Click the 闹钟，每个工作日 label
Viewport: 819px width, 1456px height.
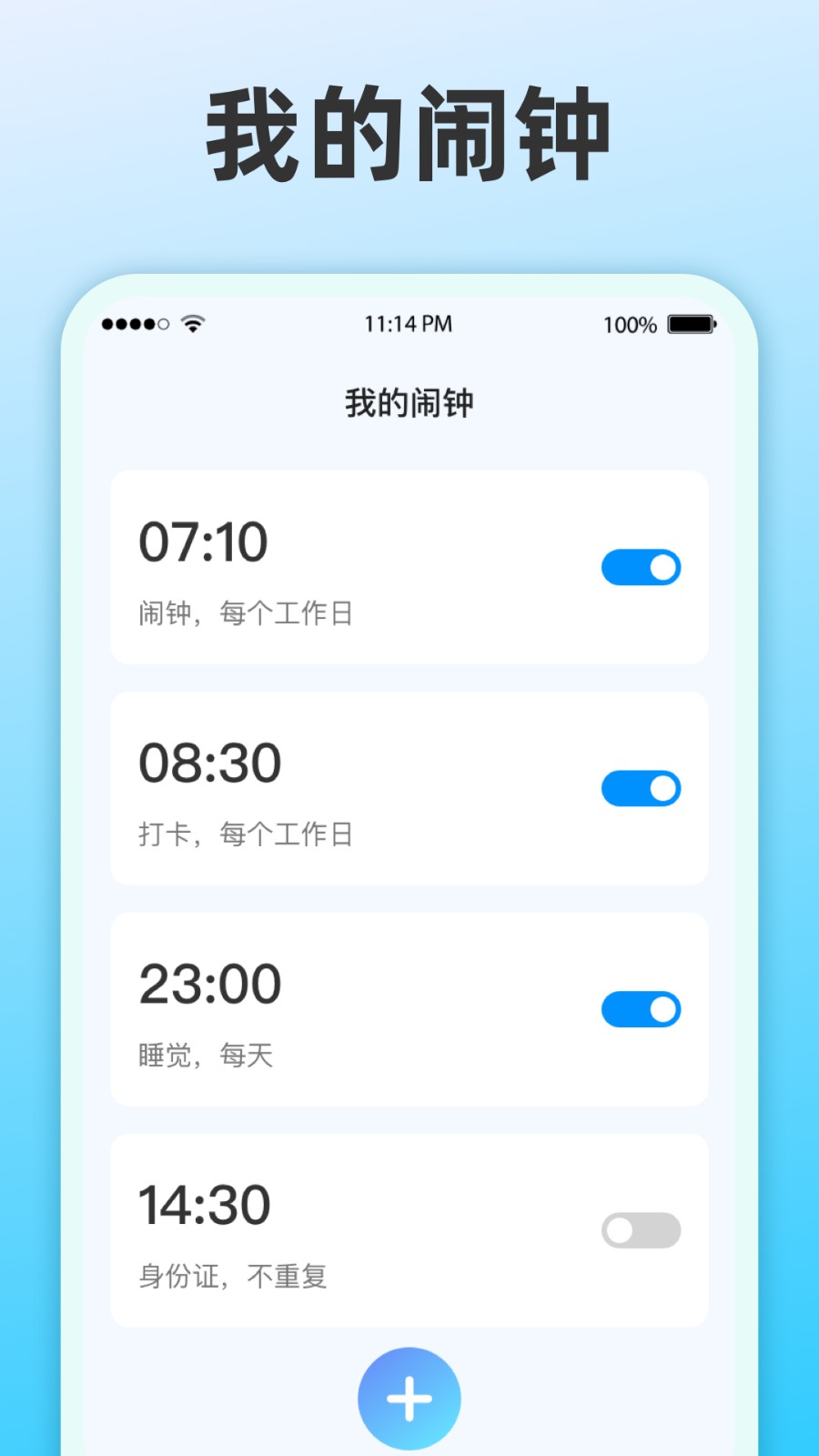pyautogui.click(x=246, y=613)
